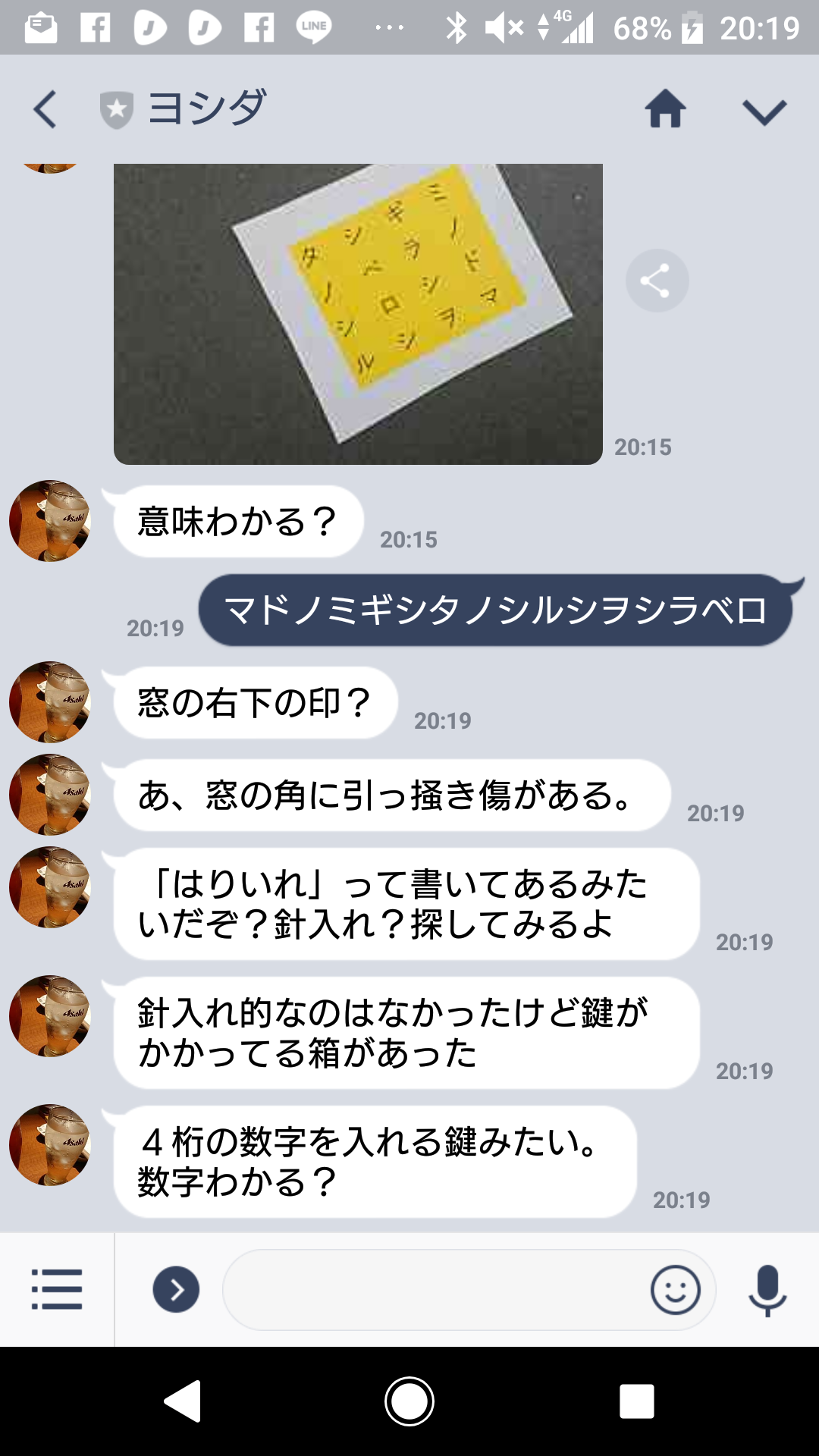Open the yellow katakana puzzle photo
The height and width of the screenshot is (1456, 819).
point(358,314)
